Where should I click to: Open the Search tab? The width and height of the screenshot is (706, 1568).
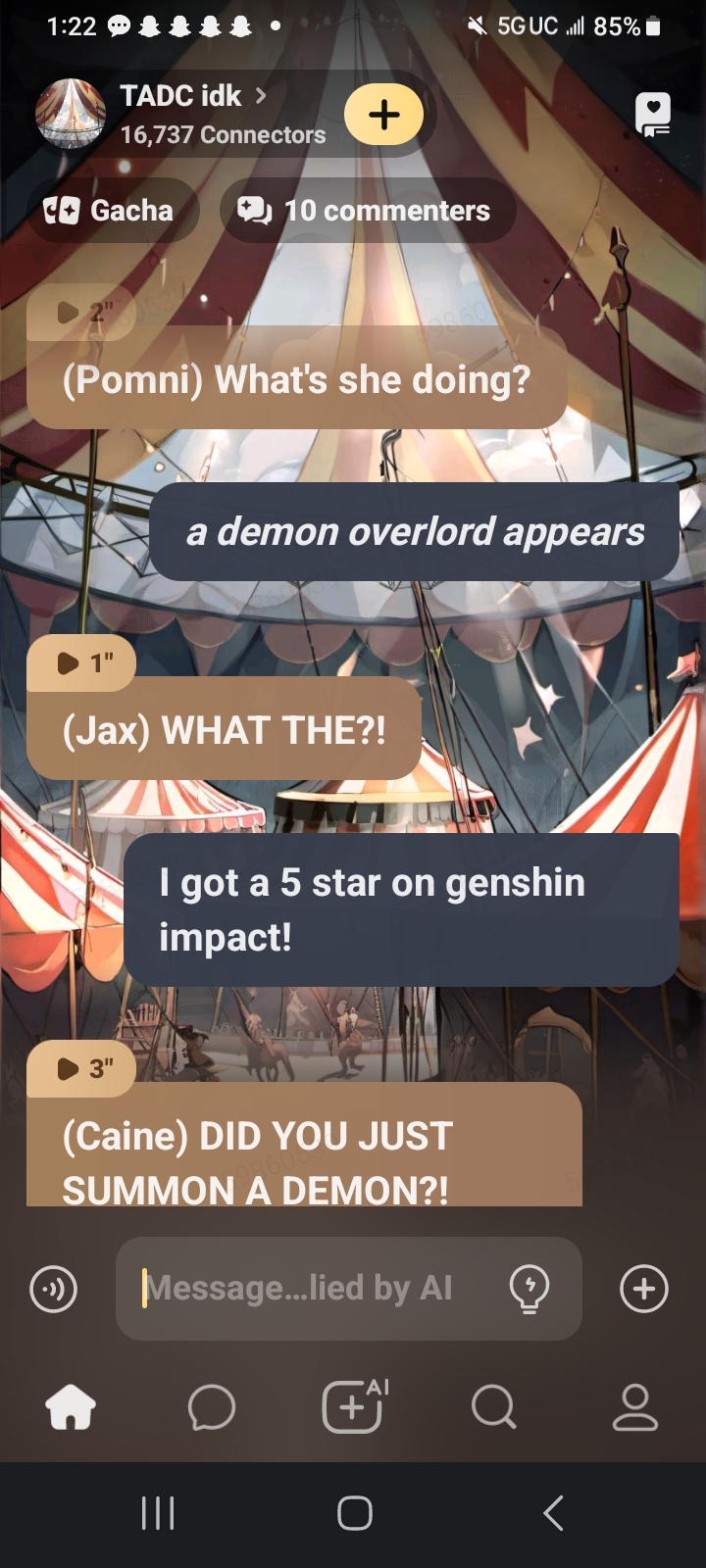(x=493, y=1408)
